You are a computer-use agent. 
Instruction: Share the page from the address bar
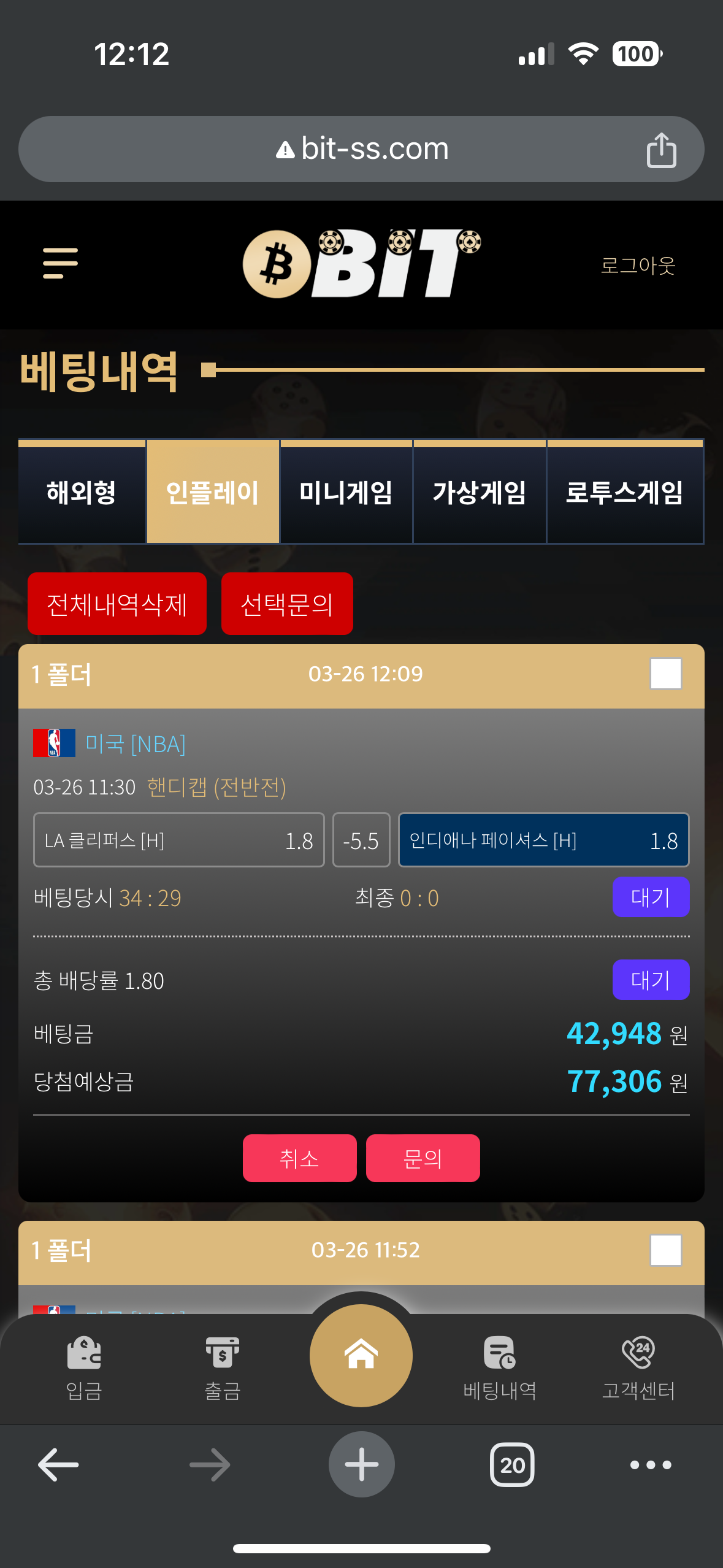click(661, 150)
